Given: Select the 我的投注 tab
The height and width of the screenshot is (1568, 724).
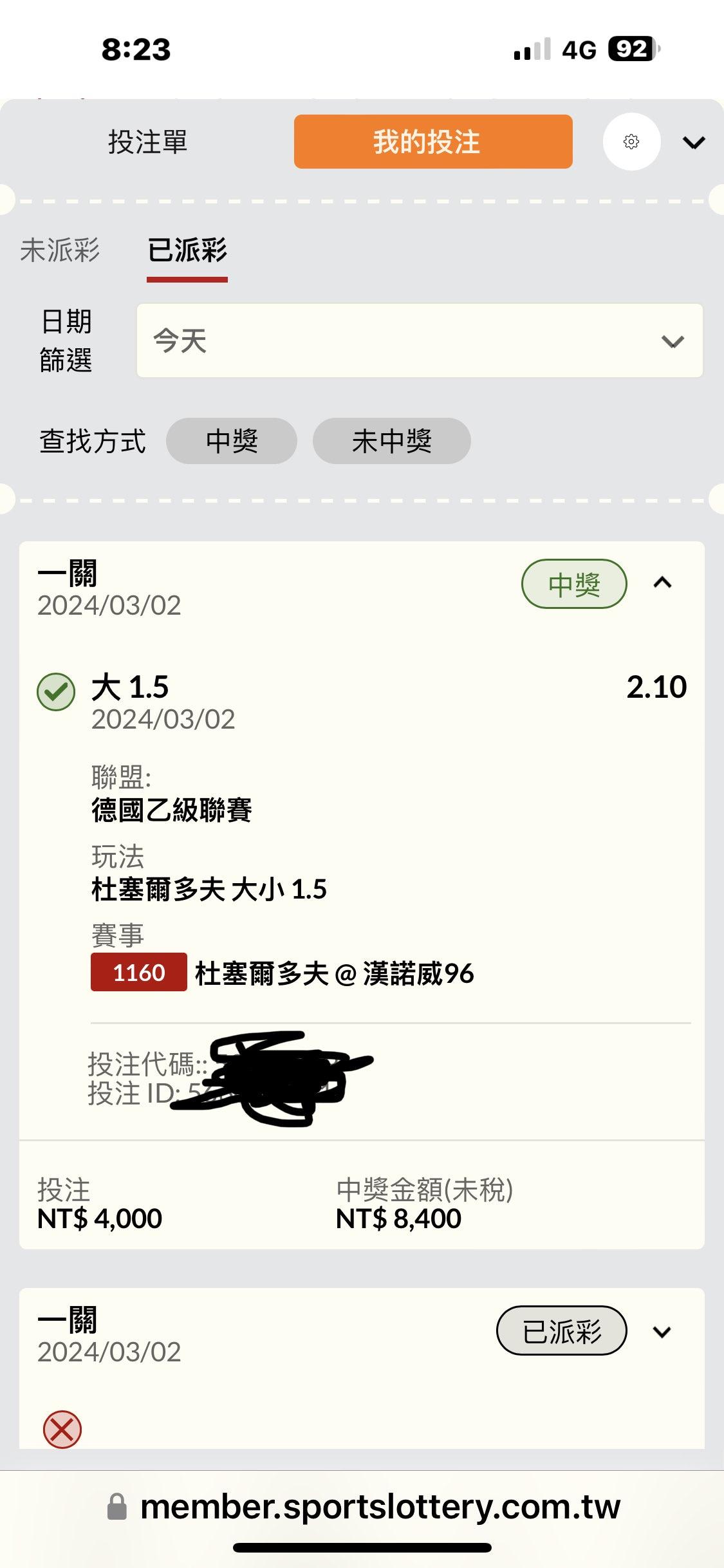Looking at the screenshot, I should pyautogui.click(x=432, y=142).
